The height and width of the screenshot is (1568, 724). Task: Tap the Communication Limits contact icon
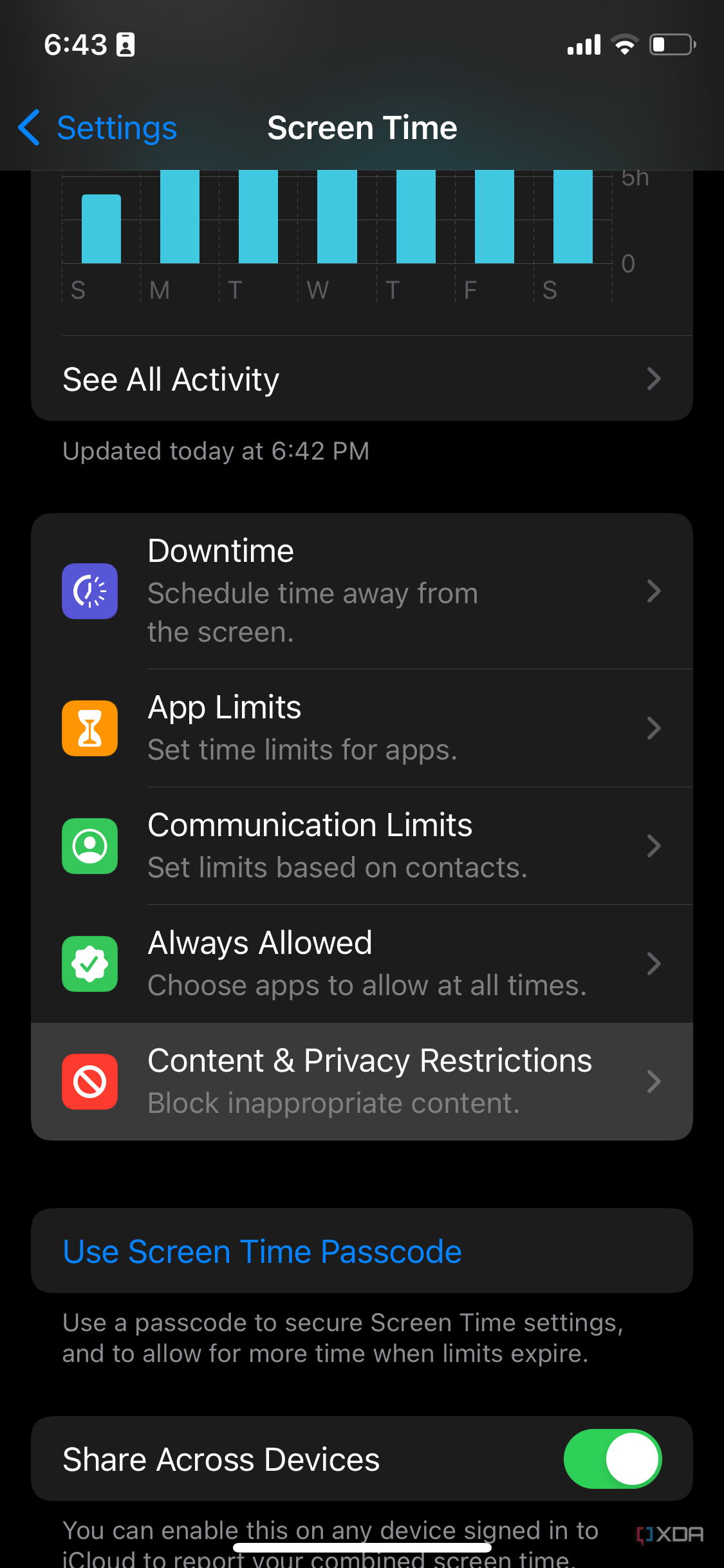[89, 846]
